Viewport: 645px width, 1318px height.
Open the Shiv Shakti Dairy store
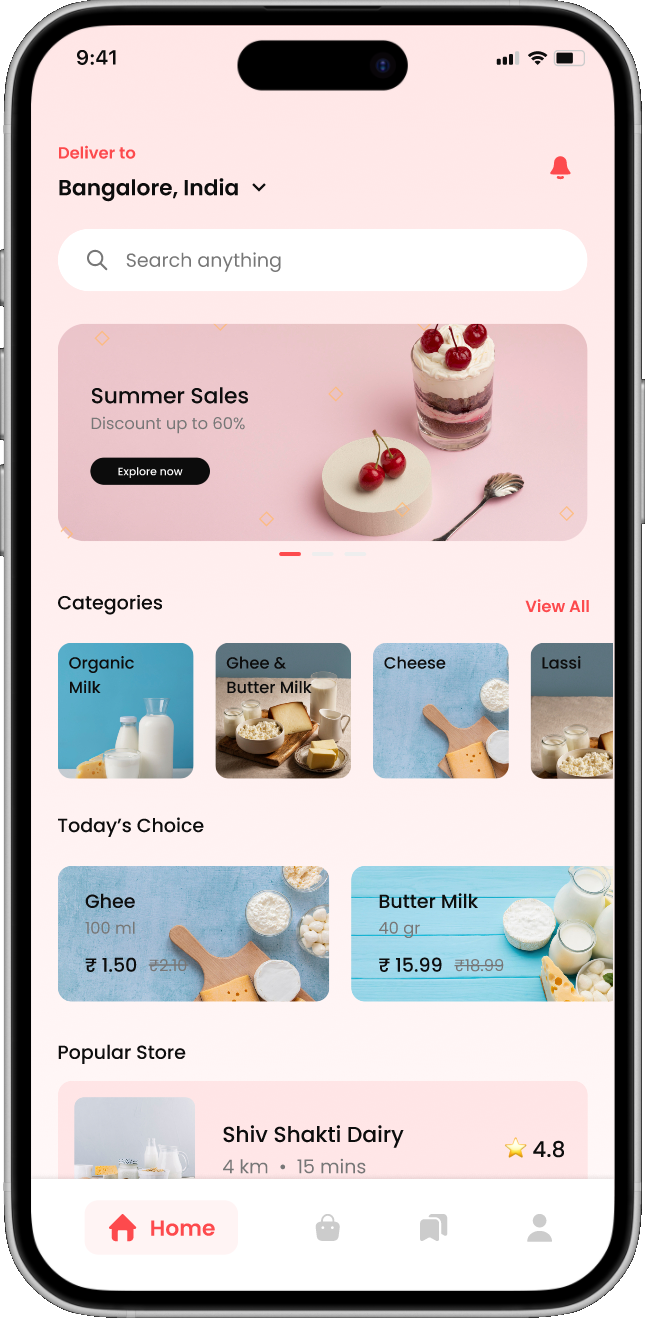pyautogui.click(x=322, y=1135)
